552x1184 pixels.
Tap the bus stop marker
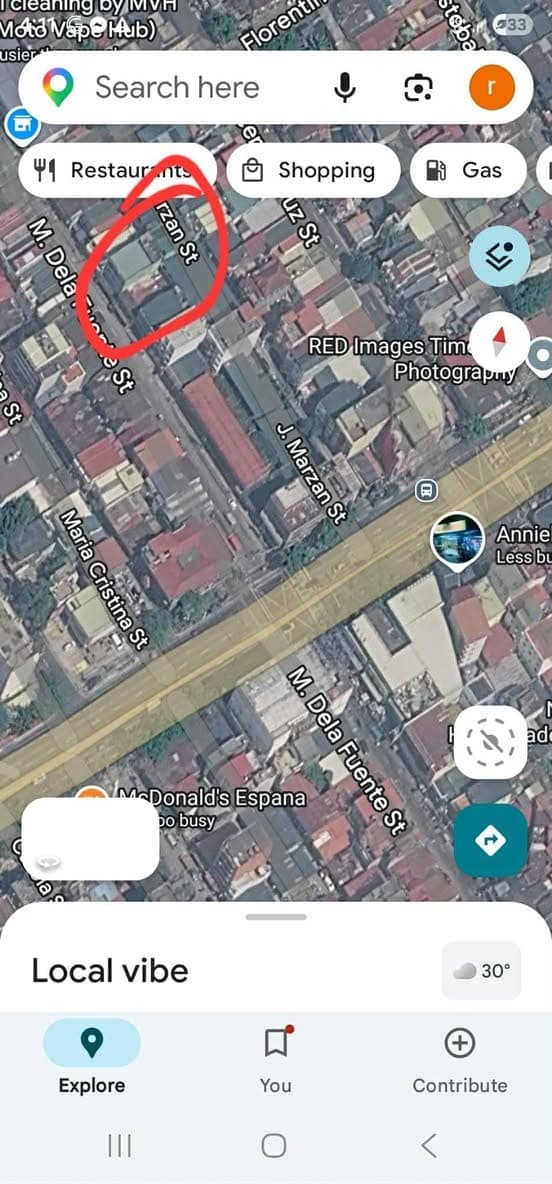(427, 491)
